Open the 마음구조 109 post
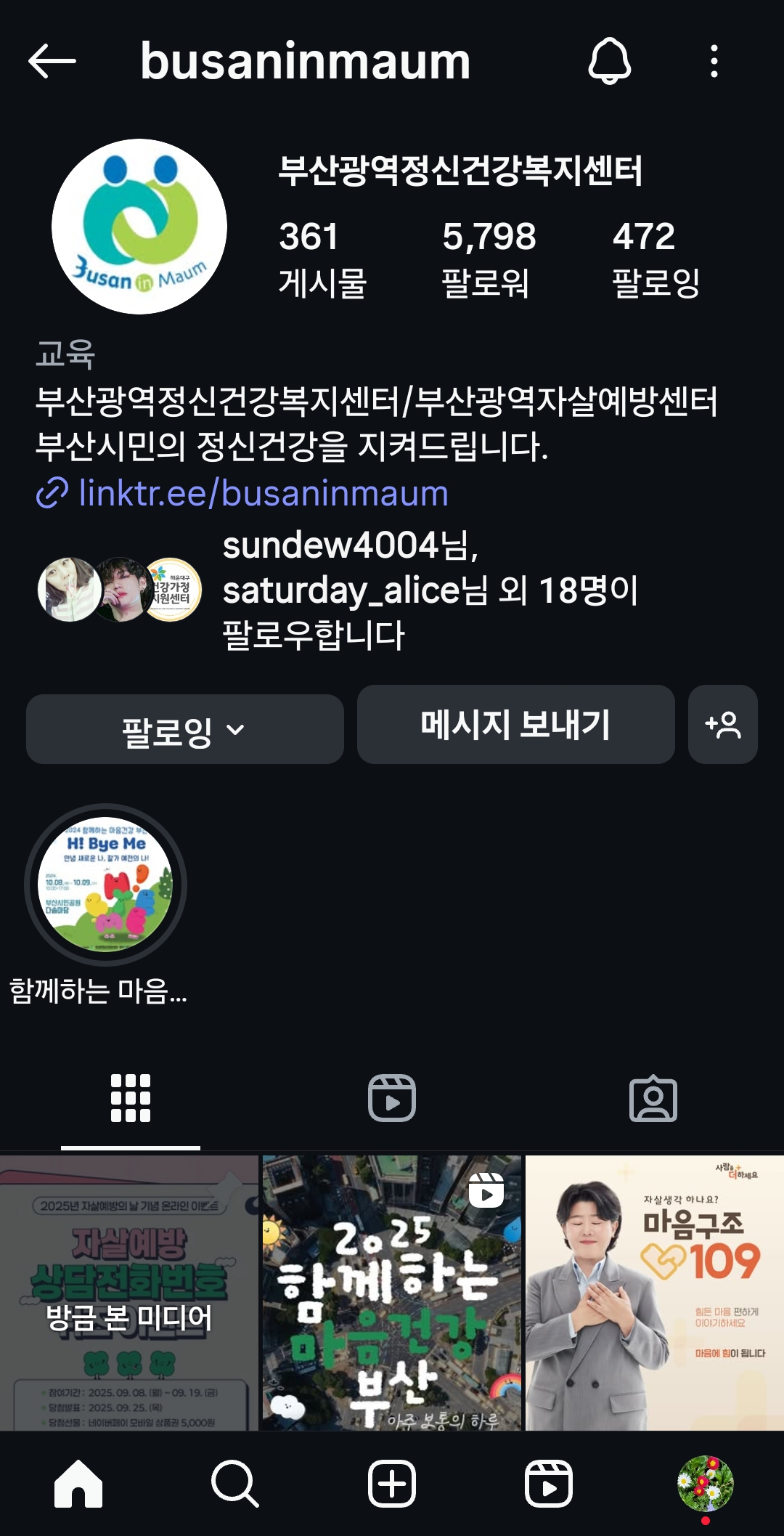Viewport: 784px width, 1536px height. 654,1293
